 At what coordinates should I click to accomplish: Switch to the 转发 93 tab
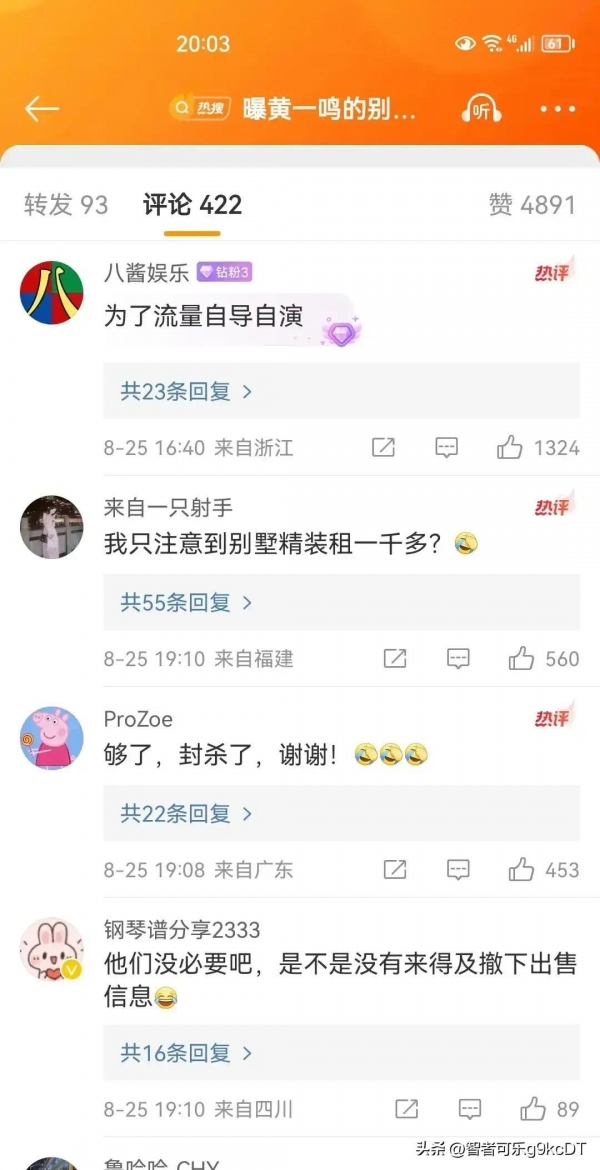[x=66, y=205]
